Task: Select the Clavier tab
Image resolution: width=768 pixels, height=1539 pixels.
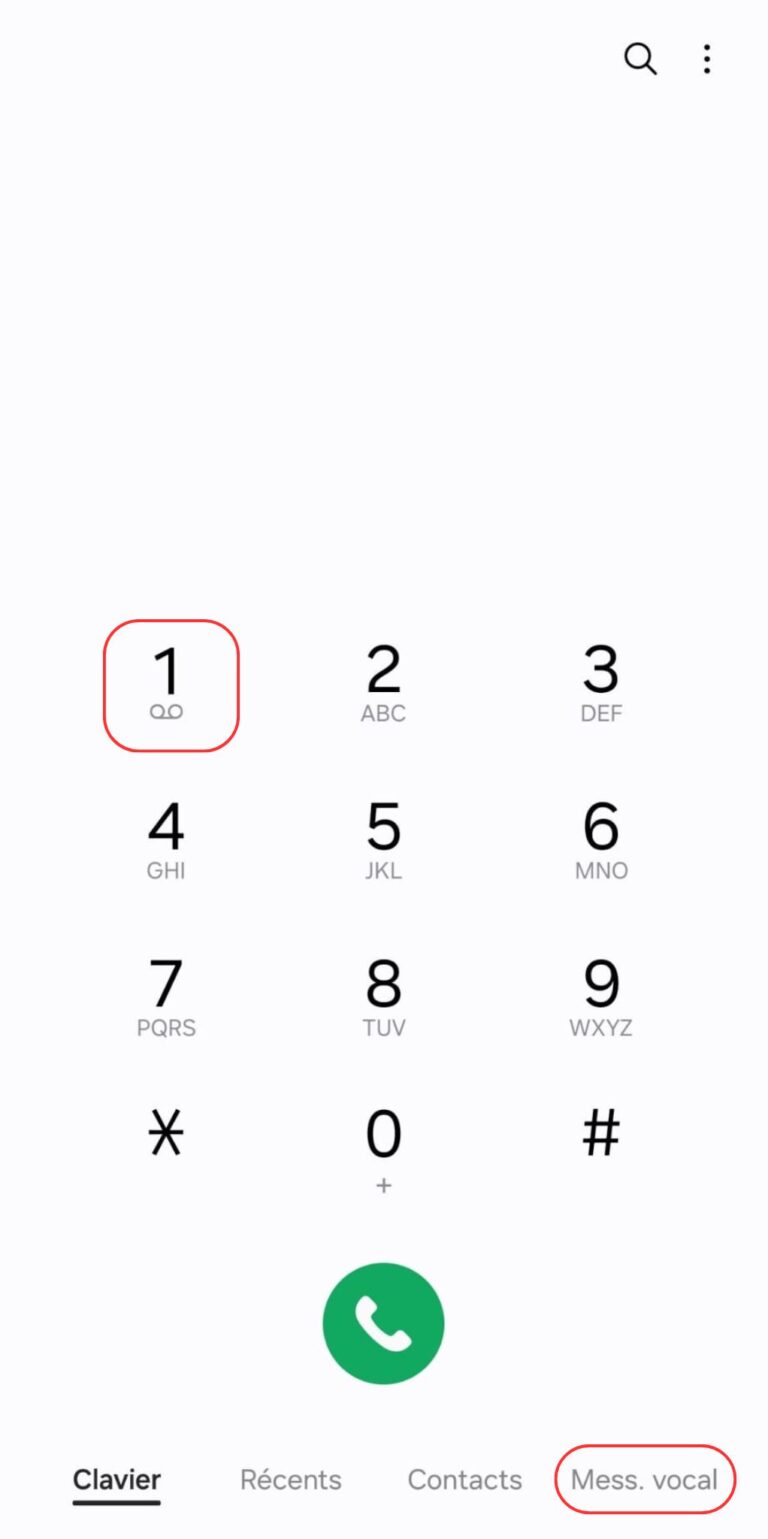Action: 117,1480
